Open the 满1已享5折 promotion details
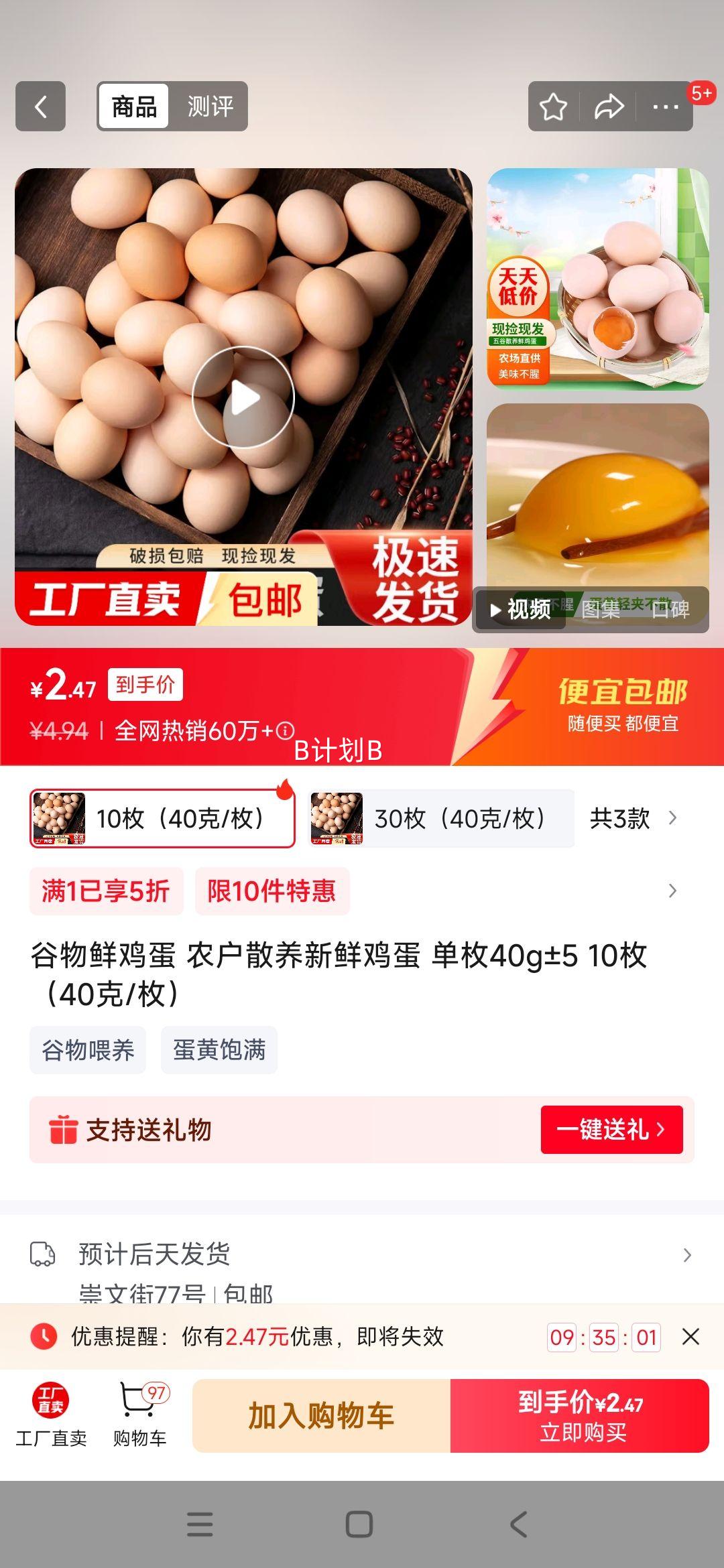The height and width of the screenshot is (1568, 724). click(x=106, y=891)
